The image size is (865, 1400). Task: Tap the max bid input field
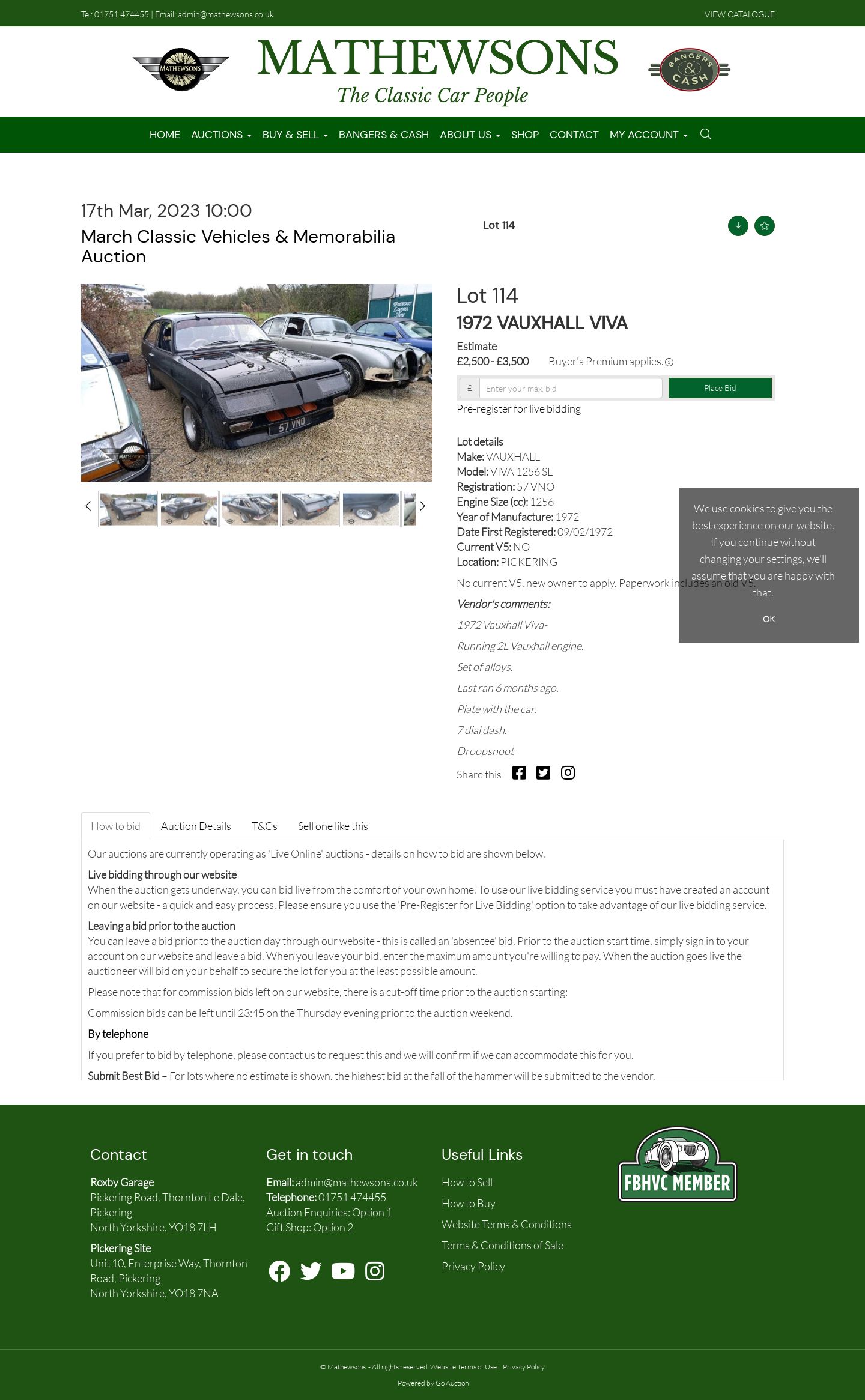point(570,388)
